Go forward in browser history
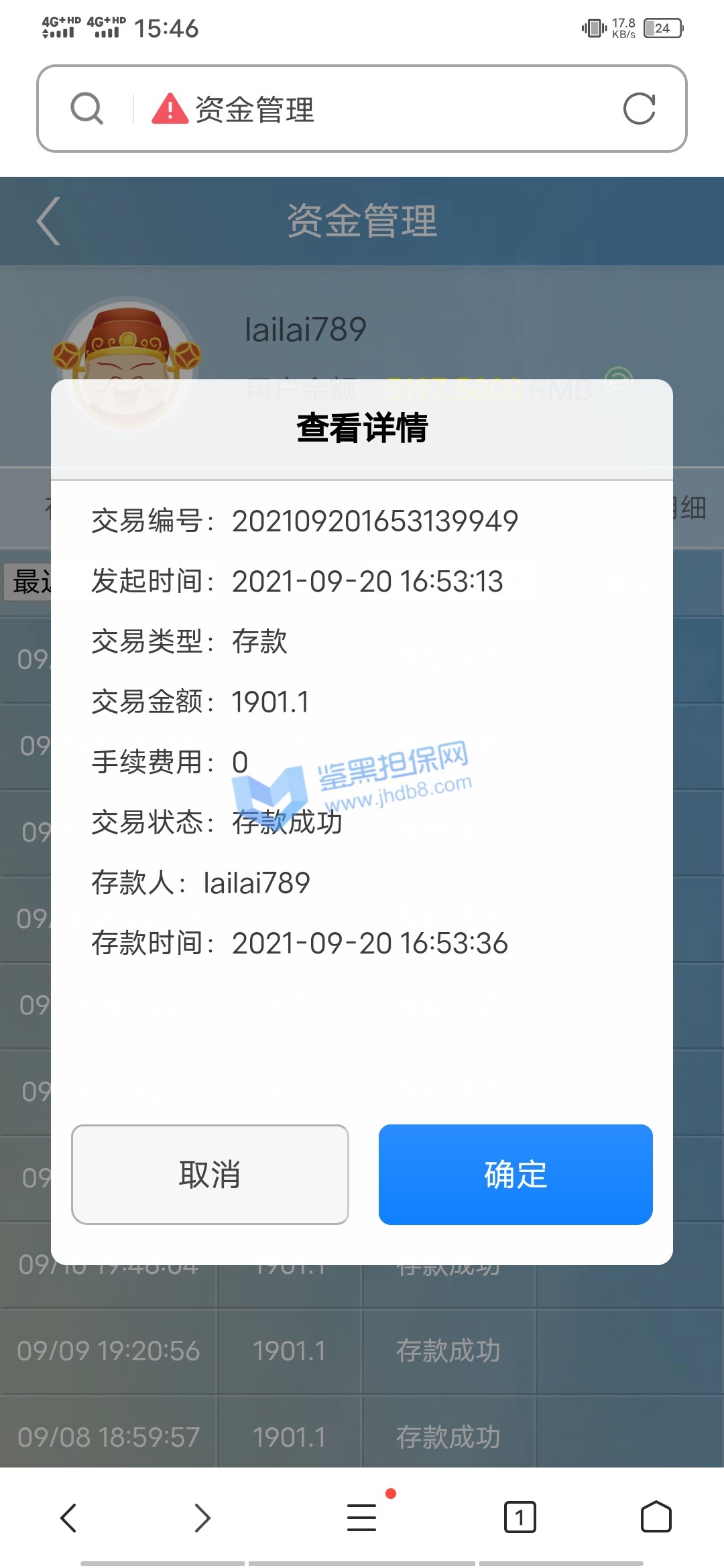 (x=202, y=1517)
